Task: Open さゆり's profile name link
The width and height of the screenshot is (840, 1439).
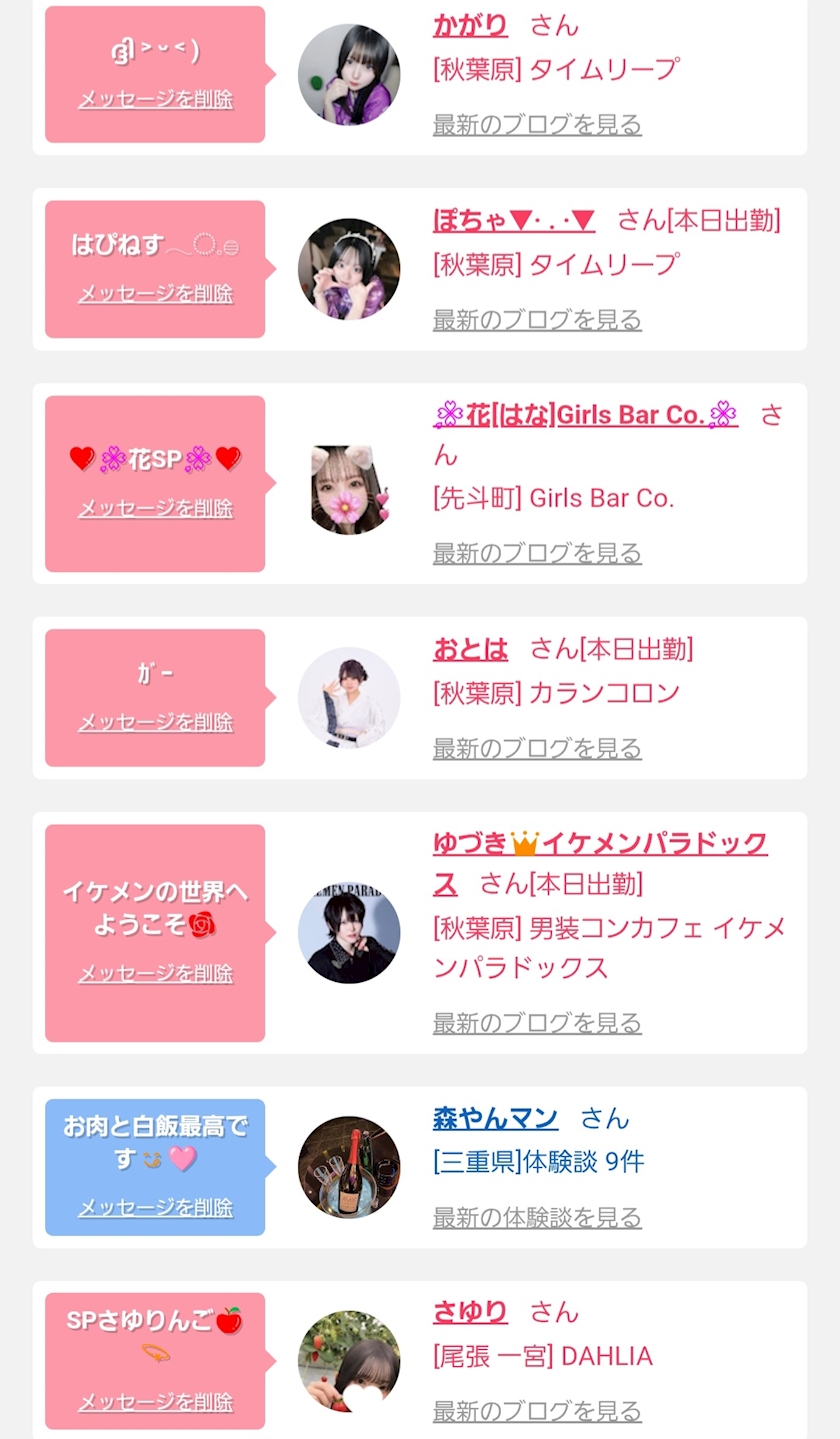Action: [x=470, y=1312]
